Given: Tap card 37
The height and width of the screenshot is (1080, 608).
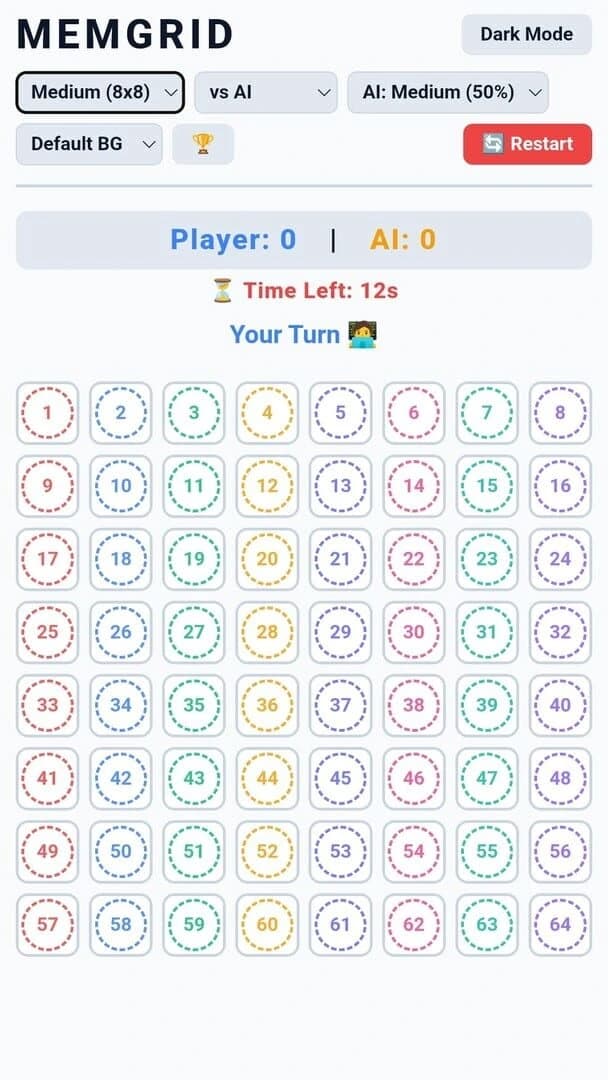Looking at the screenshot, I should tap(340, 705).
